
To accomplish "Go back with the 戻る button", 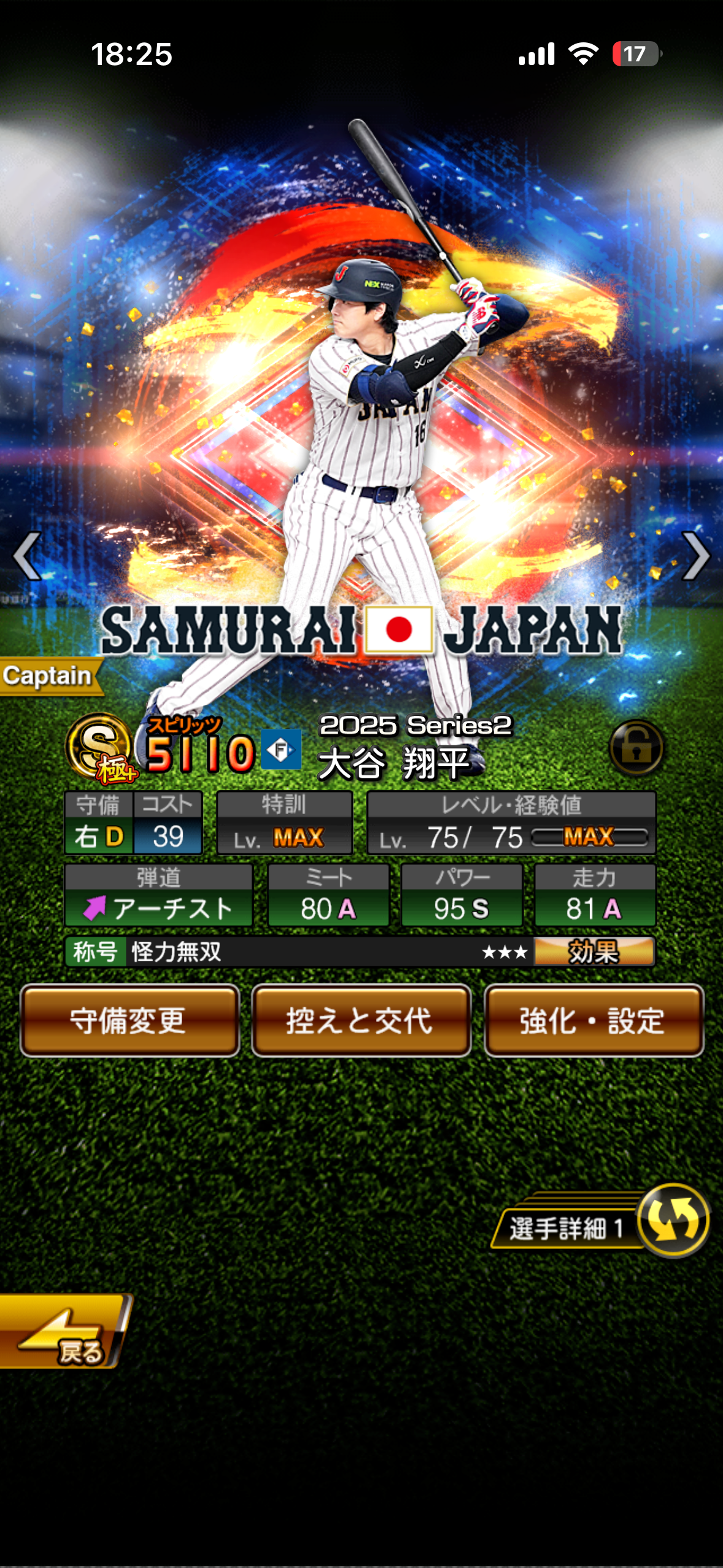I will pyautogui.click(x=64, y=1331).
